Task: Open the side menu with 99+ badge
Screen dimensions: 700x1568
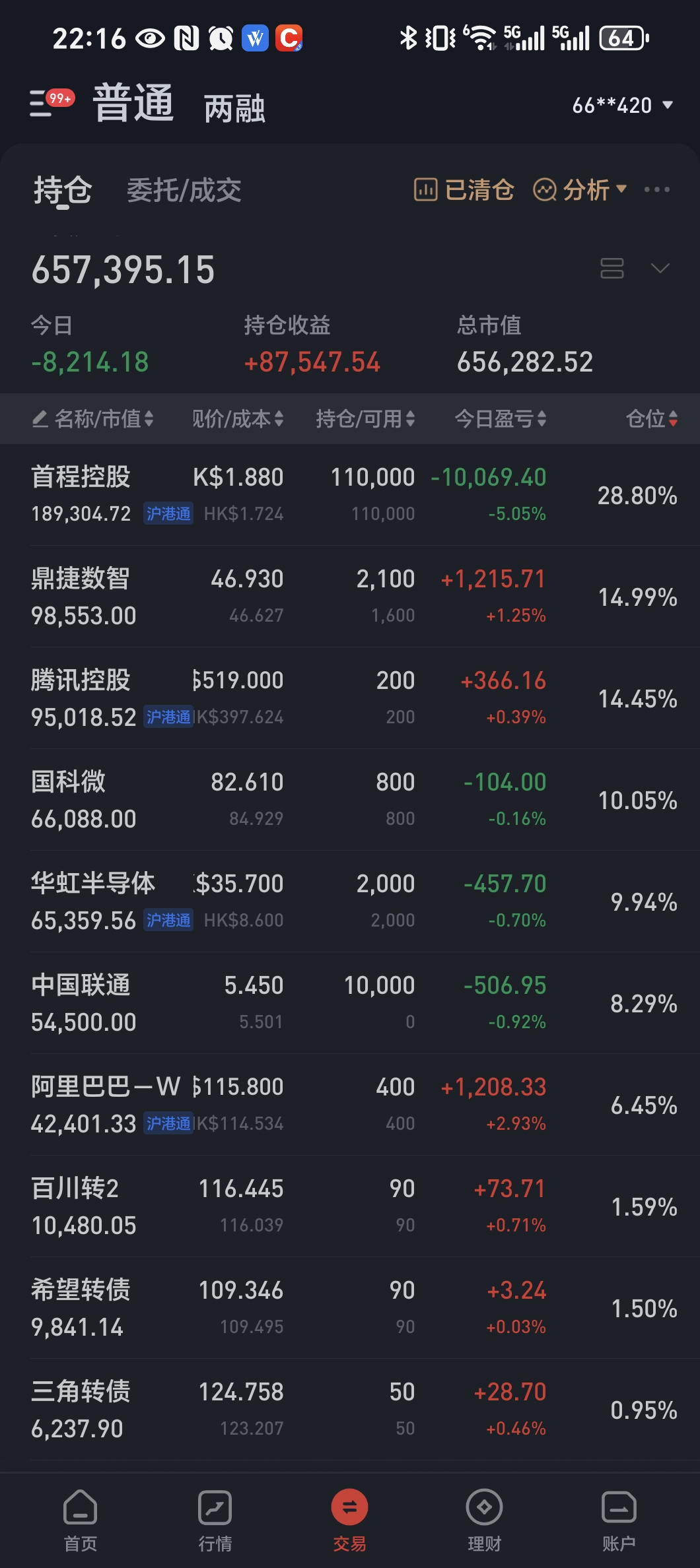Action: coord(52,103)
